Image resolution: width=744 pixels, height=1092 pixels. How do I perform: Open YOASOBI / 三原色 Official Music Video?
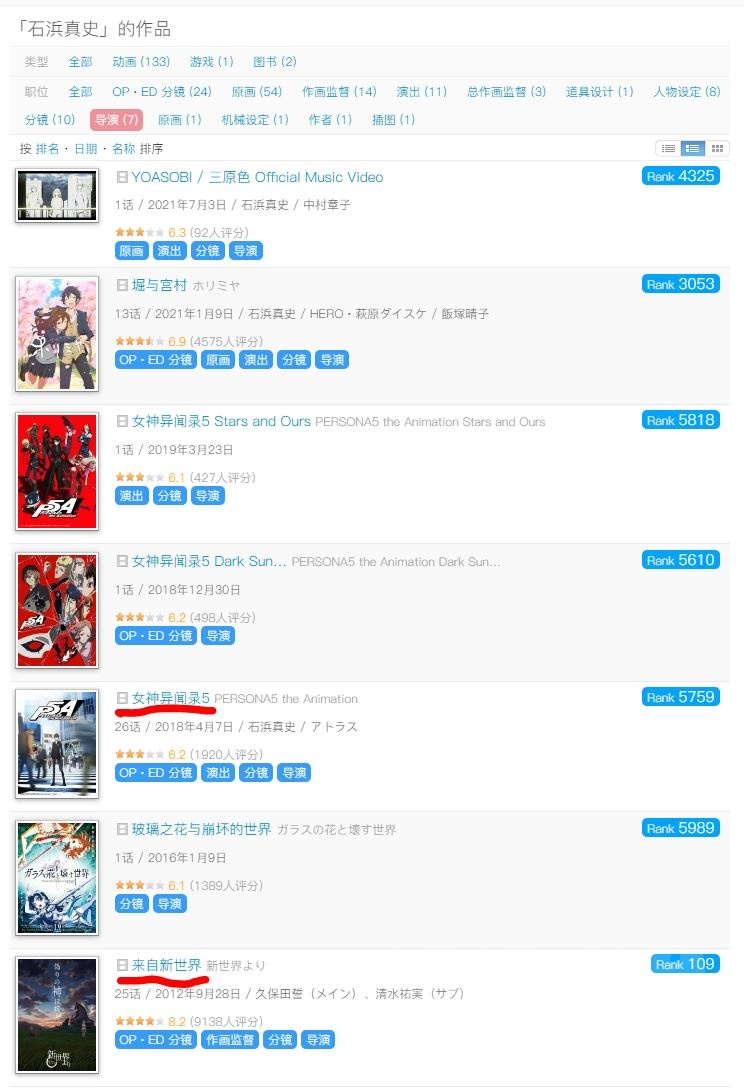point(257,177)
